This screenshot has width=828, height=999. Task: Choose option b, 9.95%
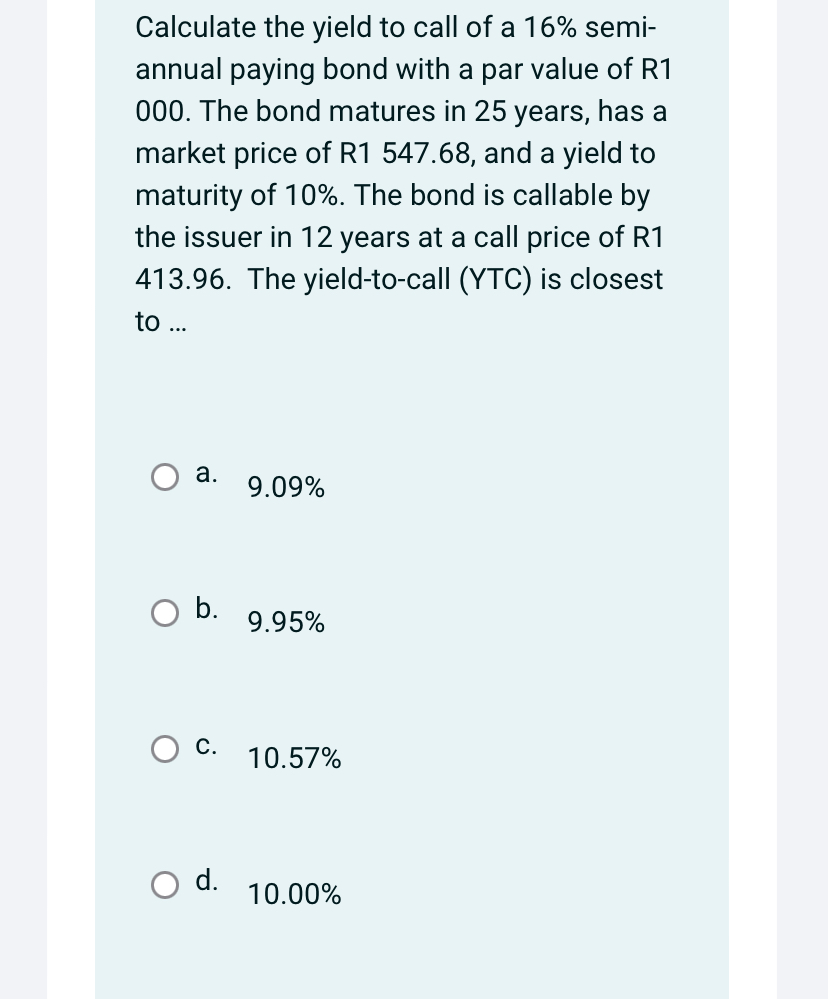tap(166, 613)
